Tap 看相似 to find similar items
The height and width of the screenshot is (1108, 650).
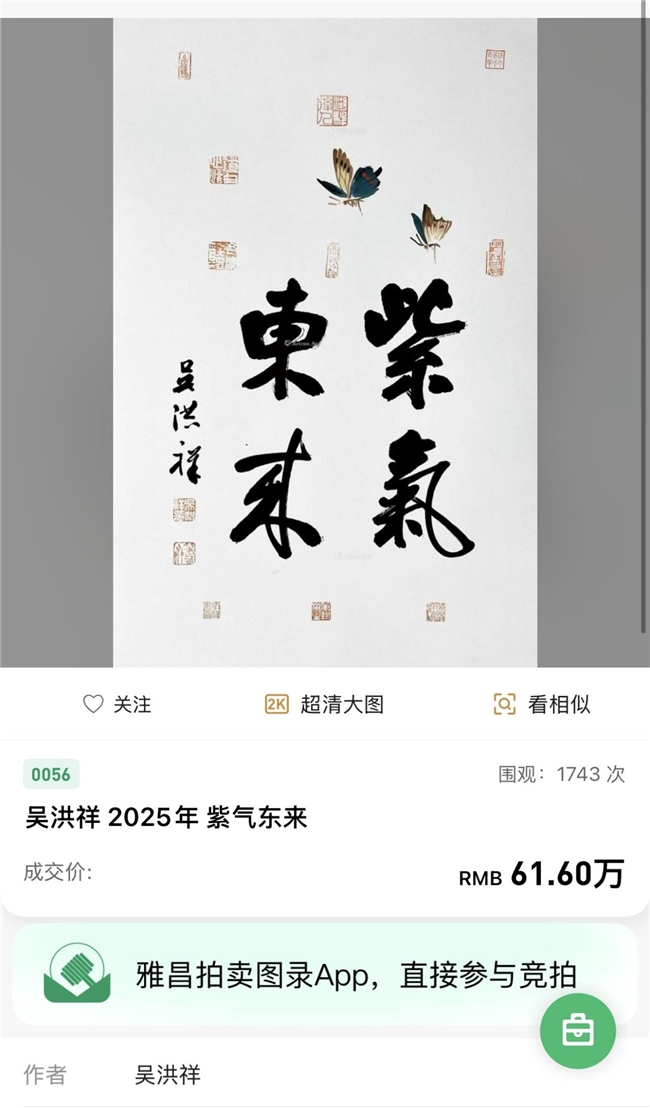tap(541, 704)
